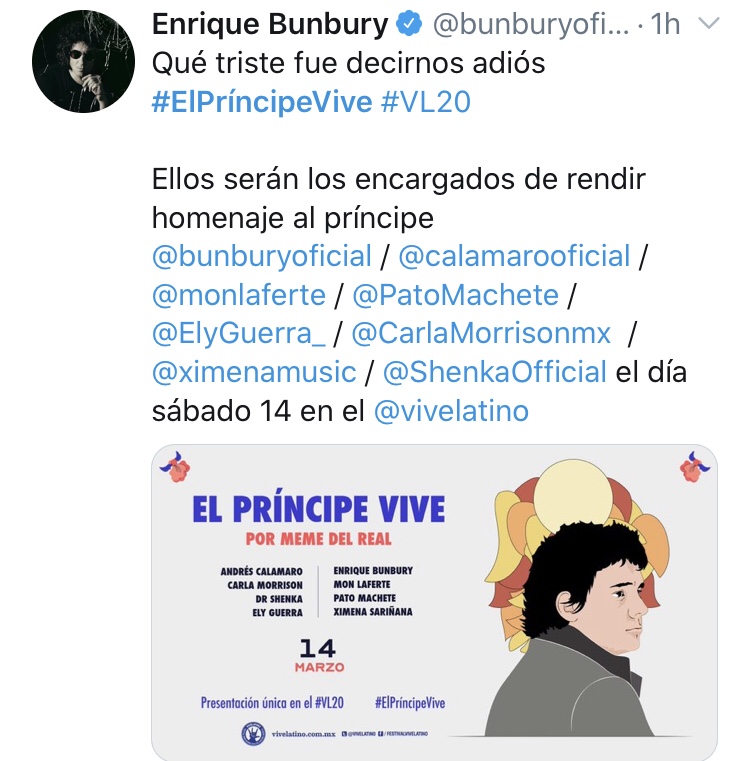Open the @ximenamusic mention
Viewport: 750px width, 761px height.
254,373
